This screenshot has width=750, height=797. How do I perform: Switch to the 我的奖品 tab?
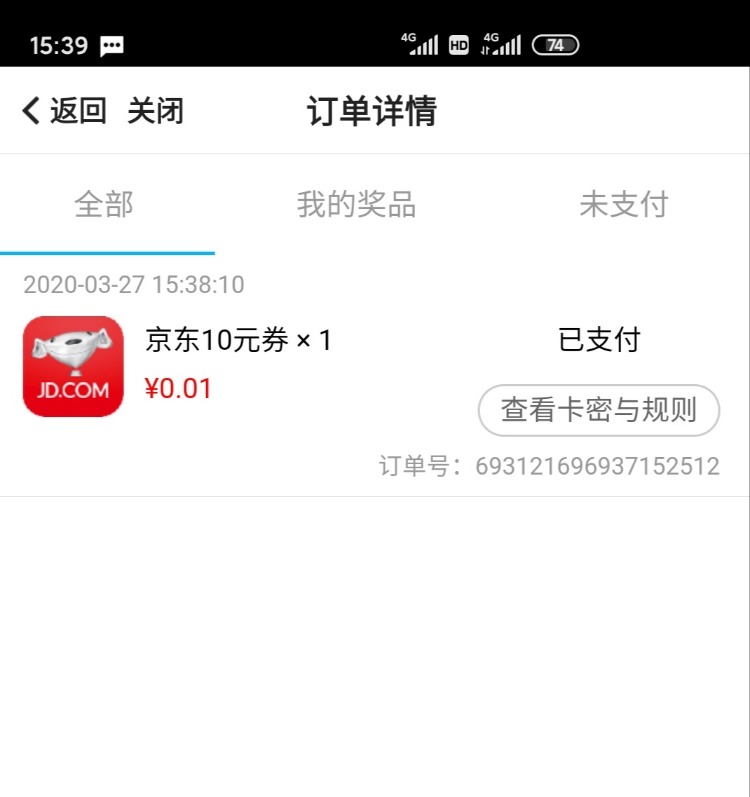click(x=356, y=205)
